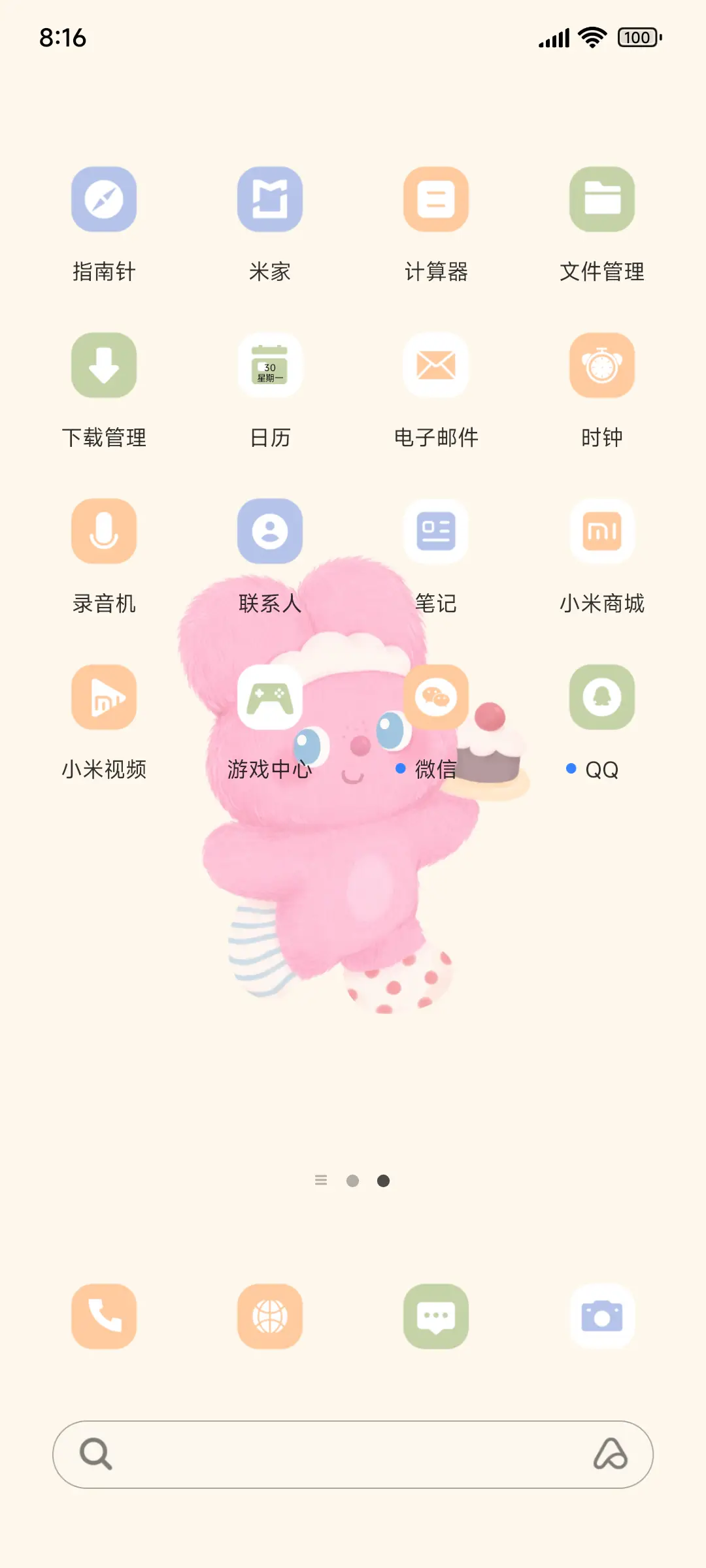Open the 小米商城 Mi Store app
Image resolution: width=706 pixels, height=1568 pixels.
click(602, 531)
